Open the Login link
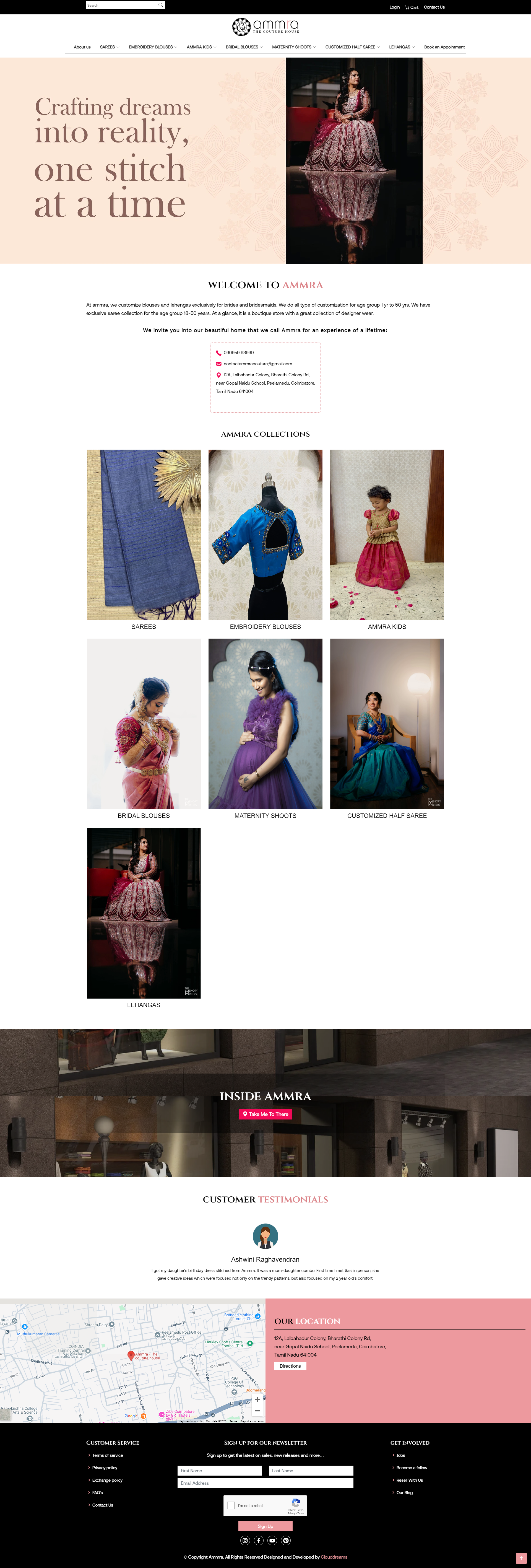 394,7
